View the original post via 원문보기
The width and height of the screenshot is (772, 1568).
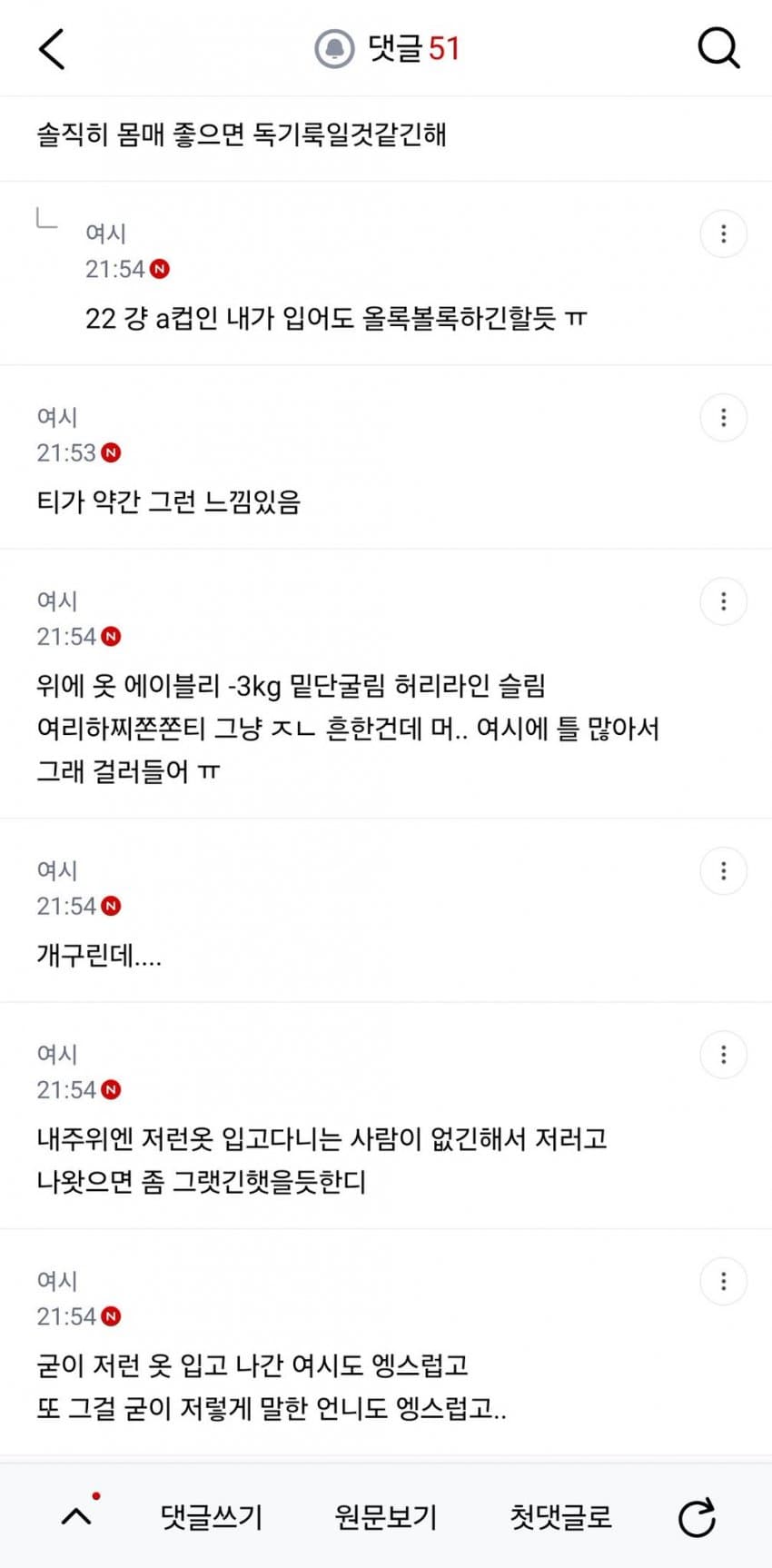click(386, 1516)
